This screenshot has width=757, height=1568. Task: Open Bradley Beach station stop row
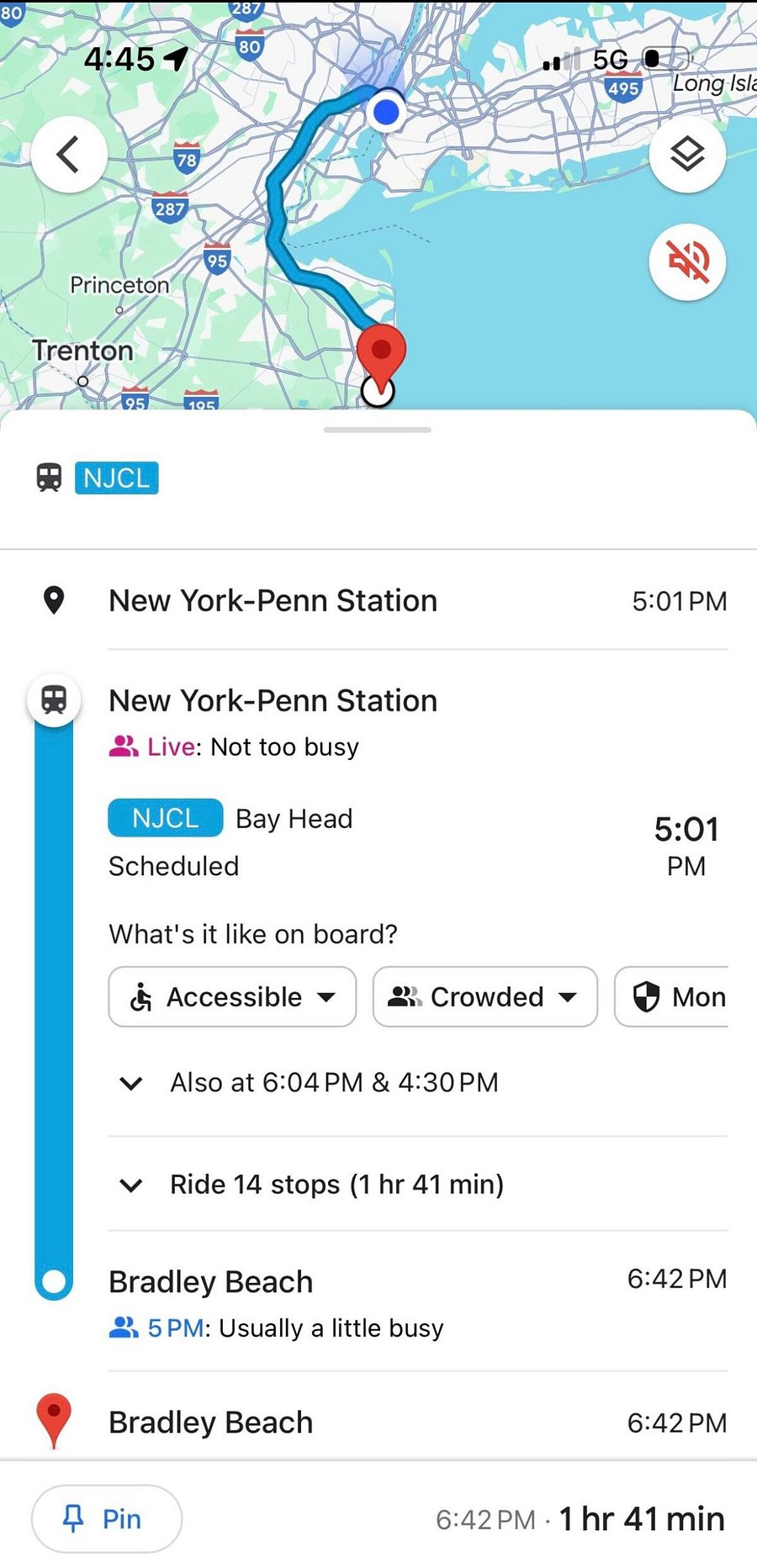tap(418, 1301)
